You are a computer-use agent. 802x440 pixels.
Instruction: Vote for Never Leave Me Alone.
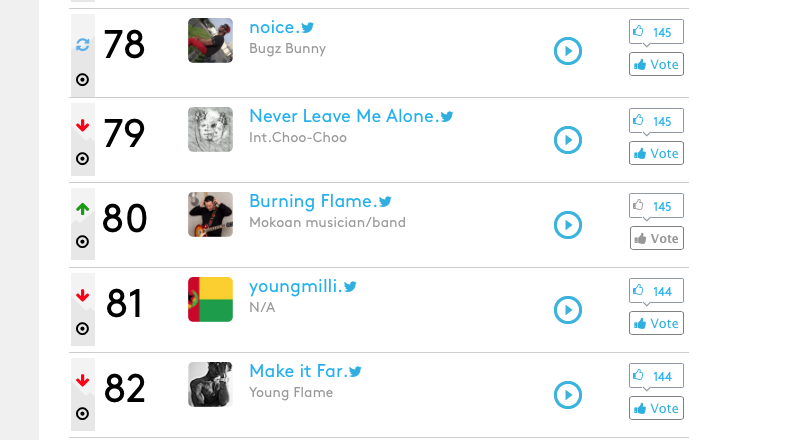coord(656,153)
